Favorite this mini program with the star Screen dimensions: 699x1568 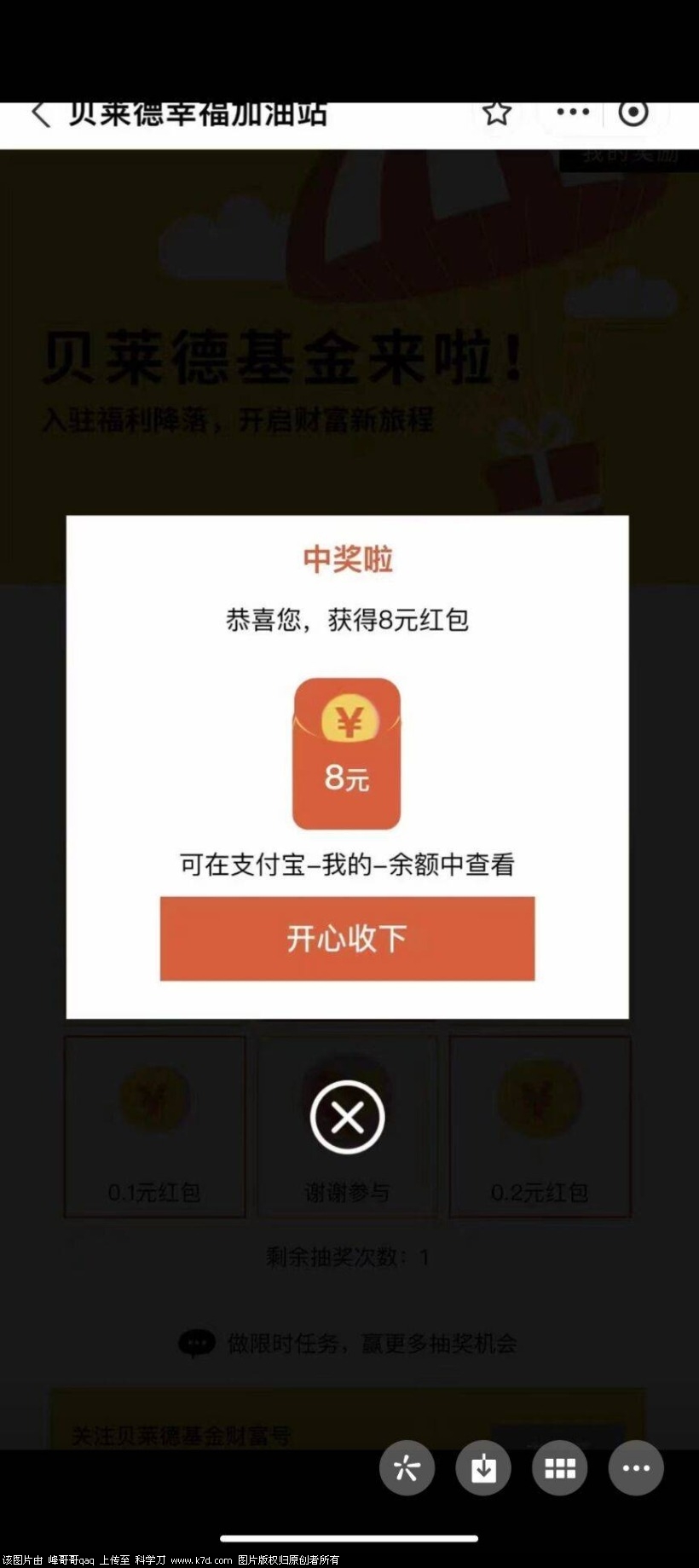pyautogui.click(x=497, y=113)
